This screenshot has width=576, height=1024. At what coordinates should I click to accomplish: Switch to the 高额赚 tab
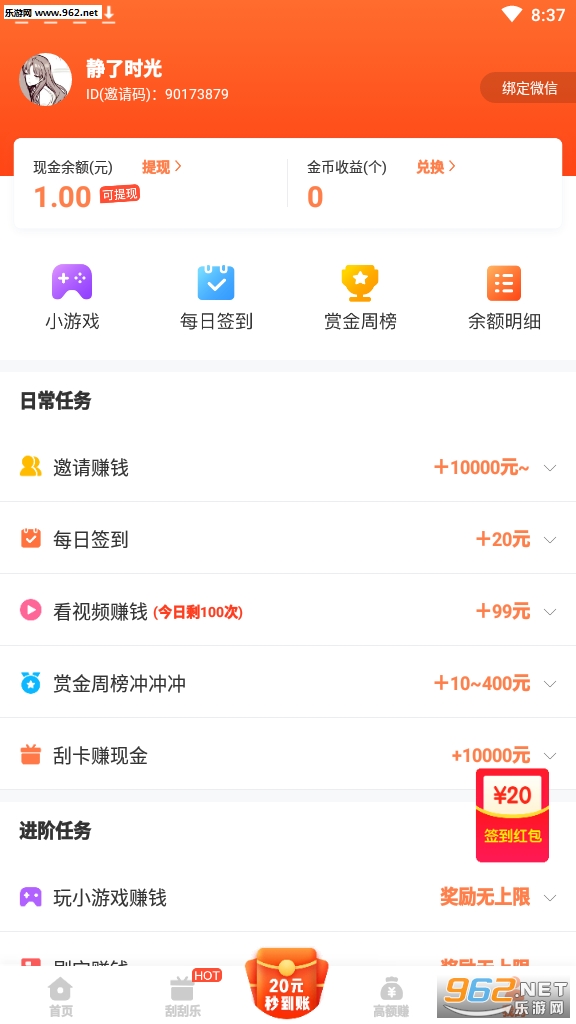391,997
